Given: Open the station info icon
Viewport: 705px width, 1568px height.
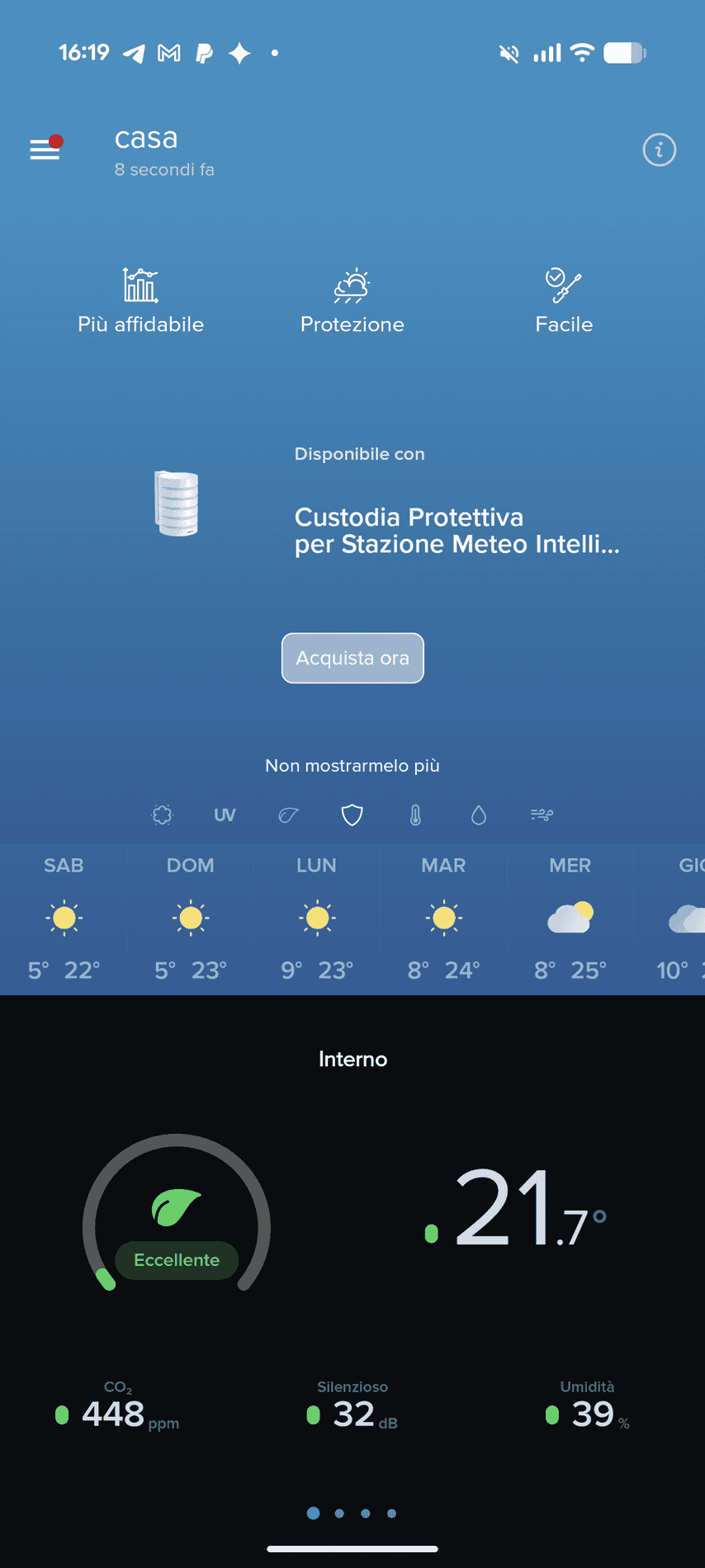Looking at the screenshot, I should [x=659, y=150].
